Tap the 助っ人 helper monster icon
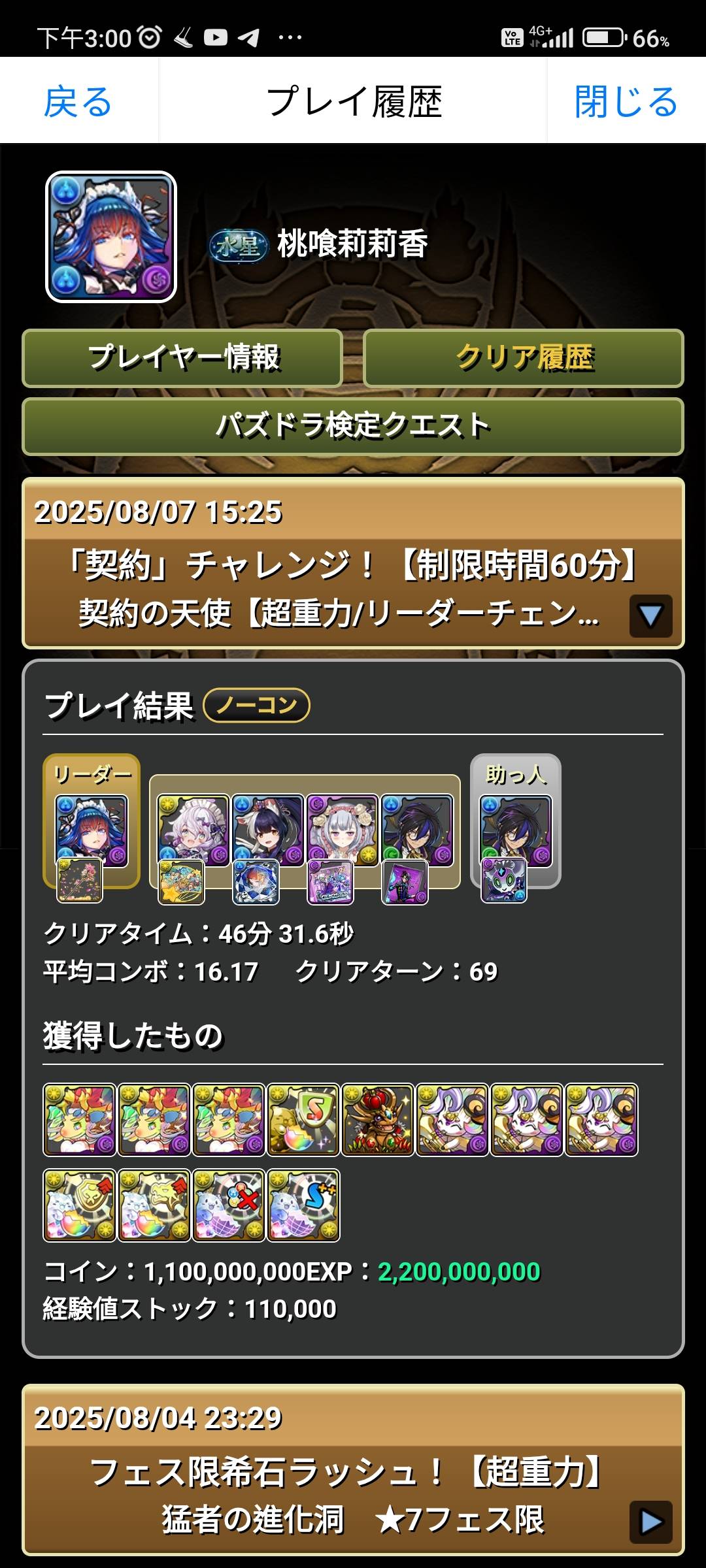The width and height of the screenshot is (706, 1568). click(x=516, y=830)
